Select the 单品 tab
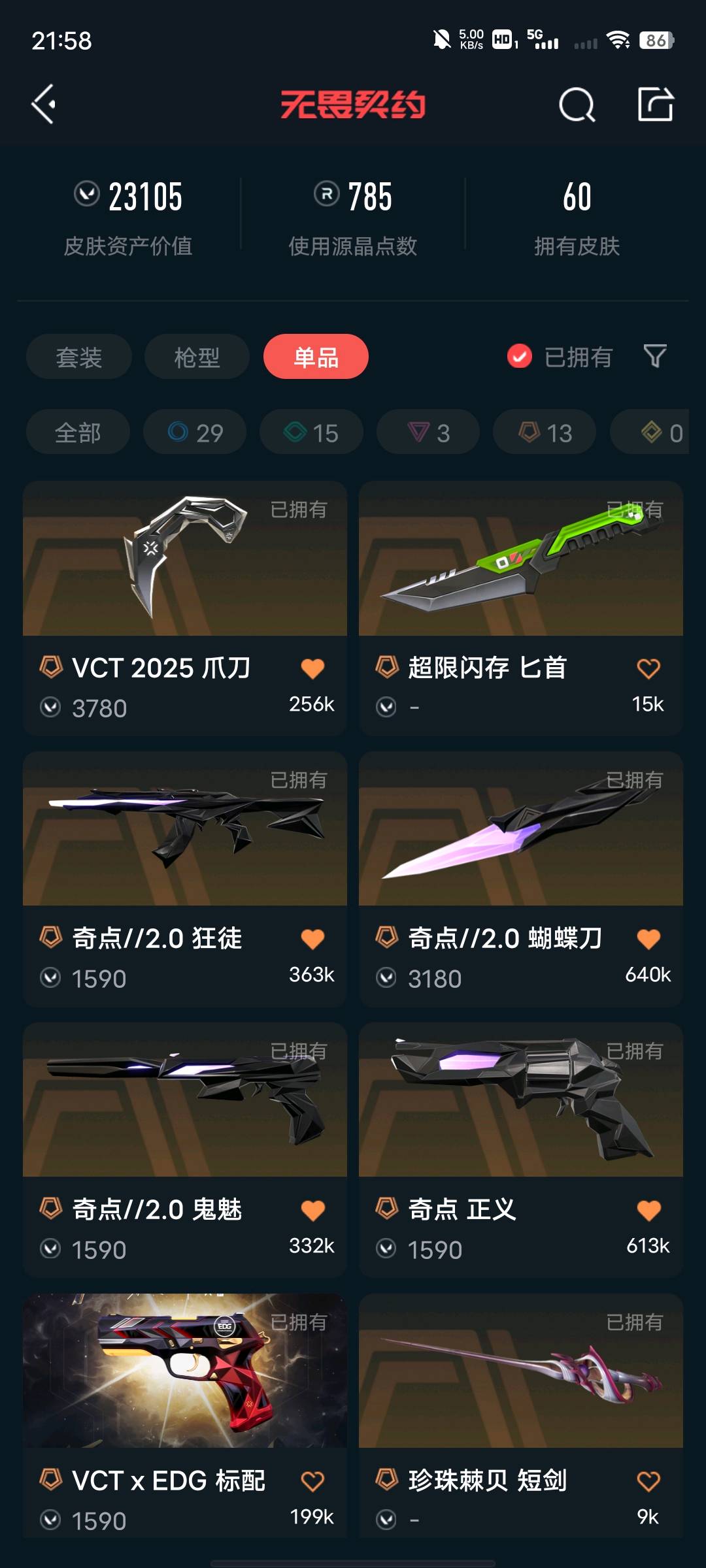Screen dimensions: 706x1568 pyautogui.click(x=316, y=357)
